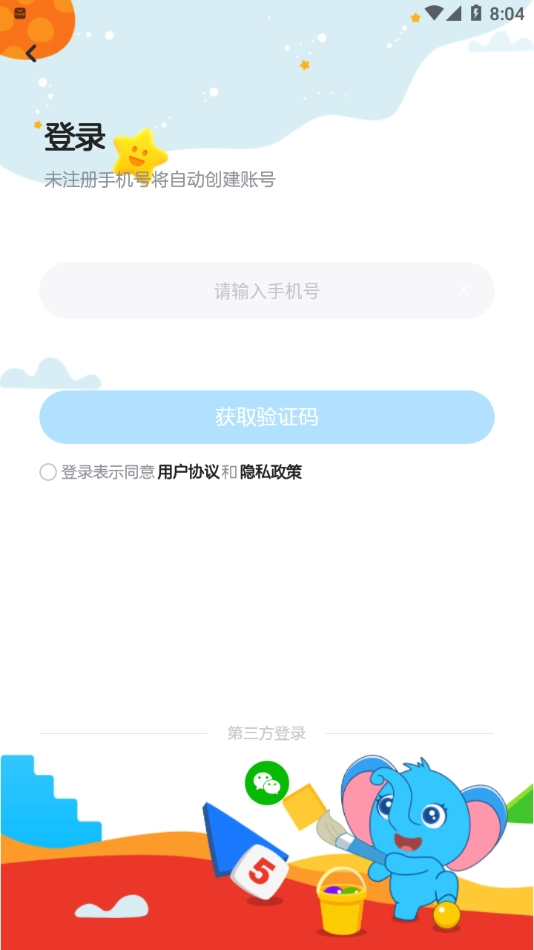The height and width of the screenshot is (950, 534).
Task: Tap the 获取验证码 button
Action: pos(267,417)
